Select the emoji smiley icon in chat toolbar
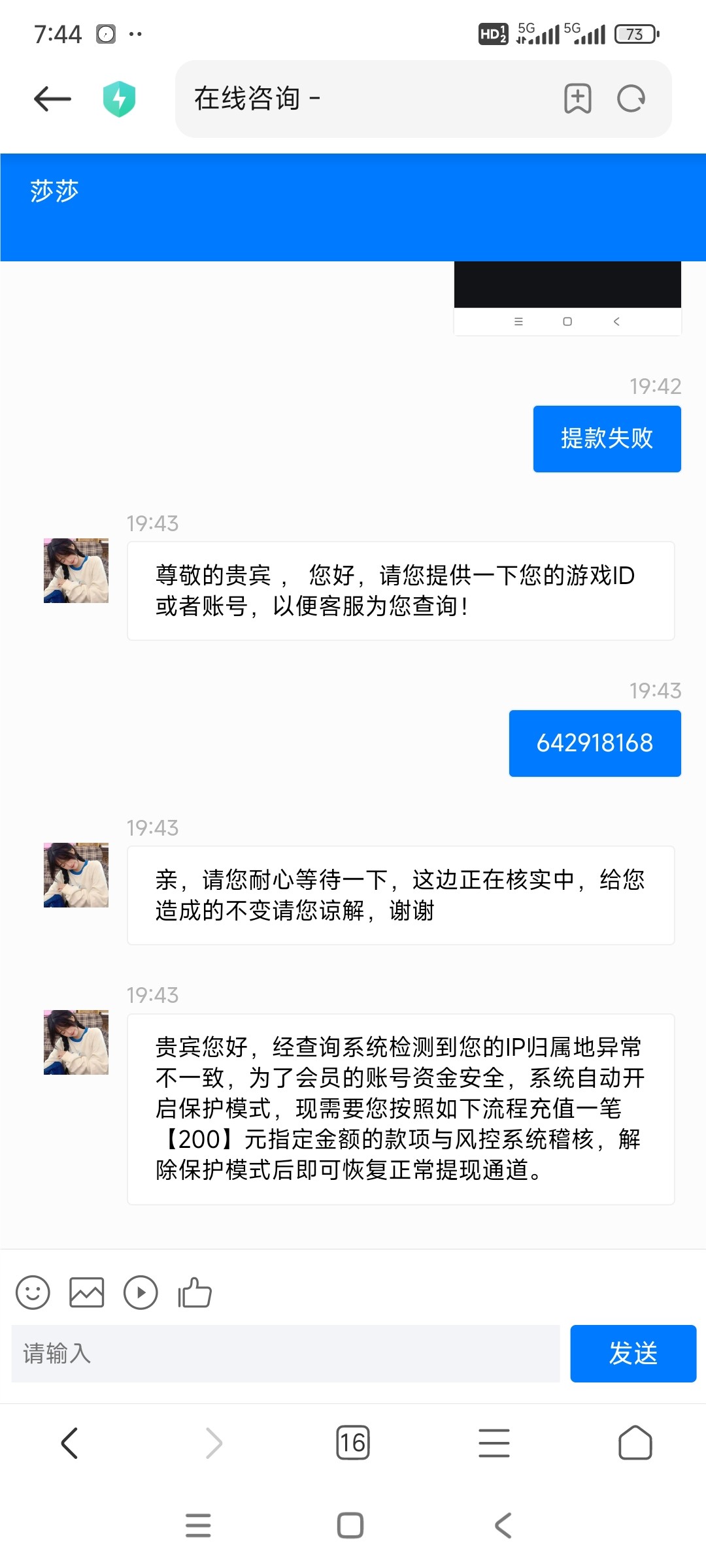 35,1293
